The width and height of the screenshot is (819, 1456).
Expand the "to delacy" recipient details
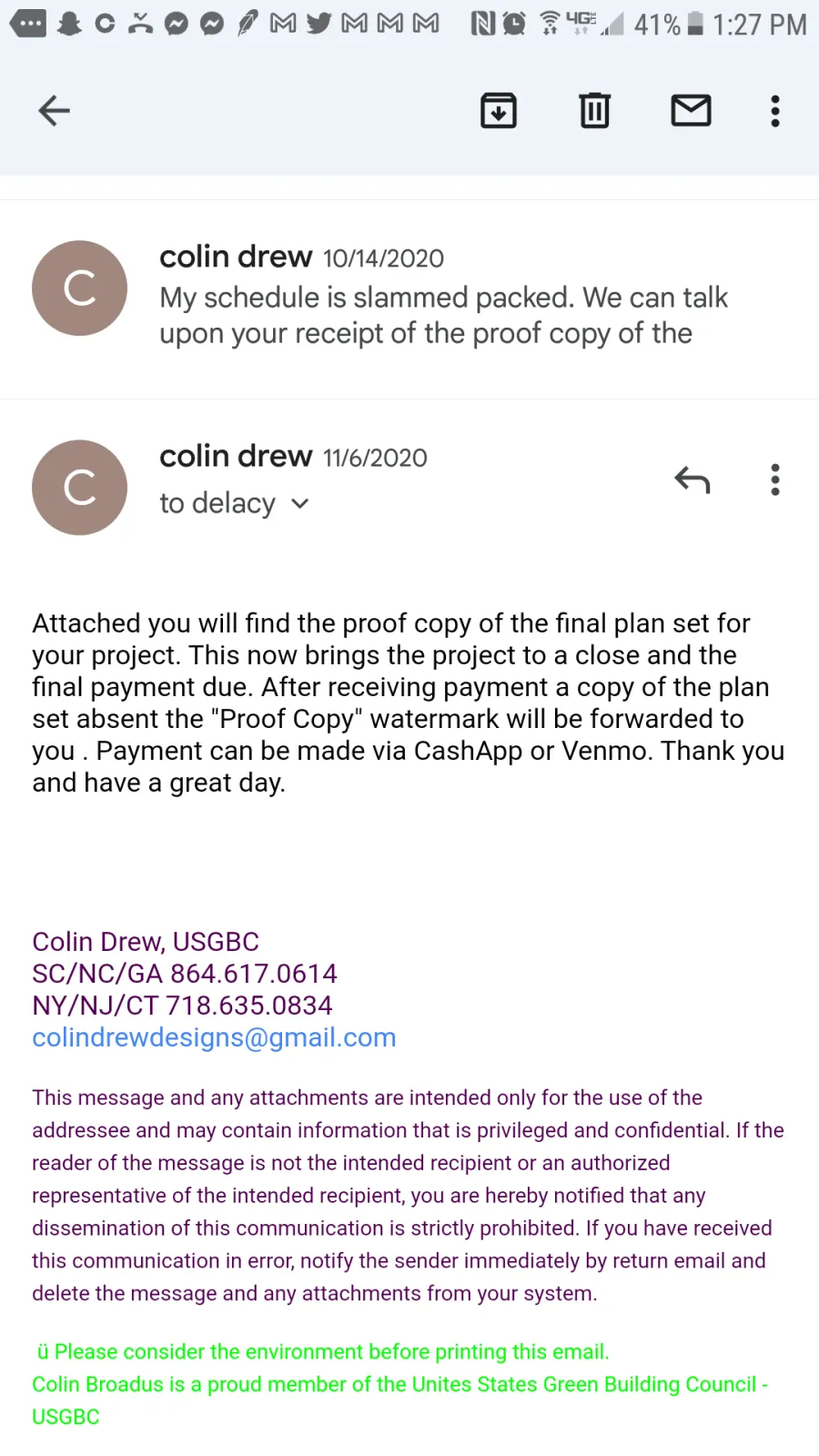[x=235, y=503]
